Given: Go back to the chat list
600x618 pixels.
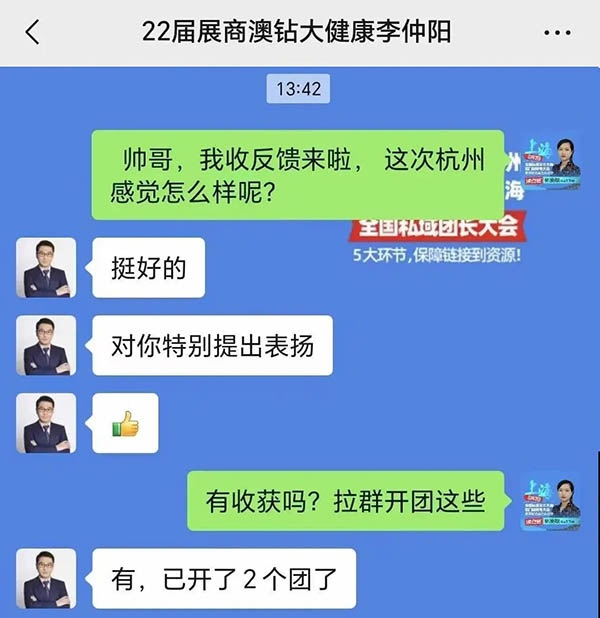Looking at the screenshot, I should (32, 32).
